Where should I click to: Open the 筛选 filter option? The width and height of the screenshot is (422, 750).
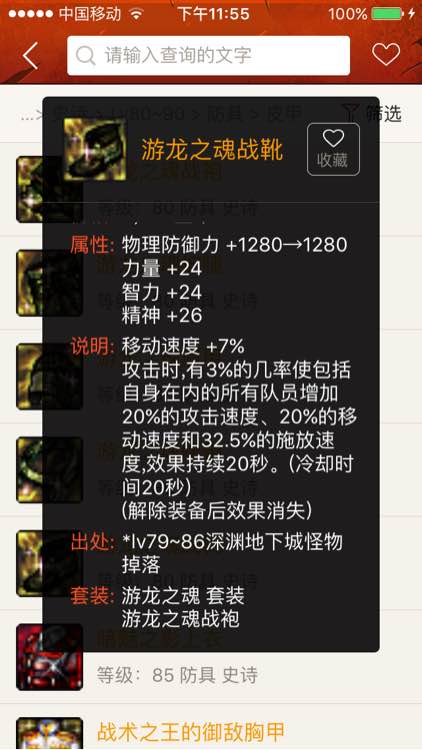(x=374, y=114)
